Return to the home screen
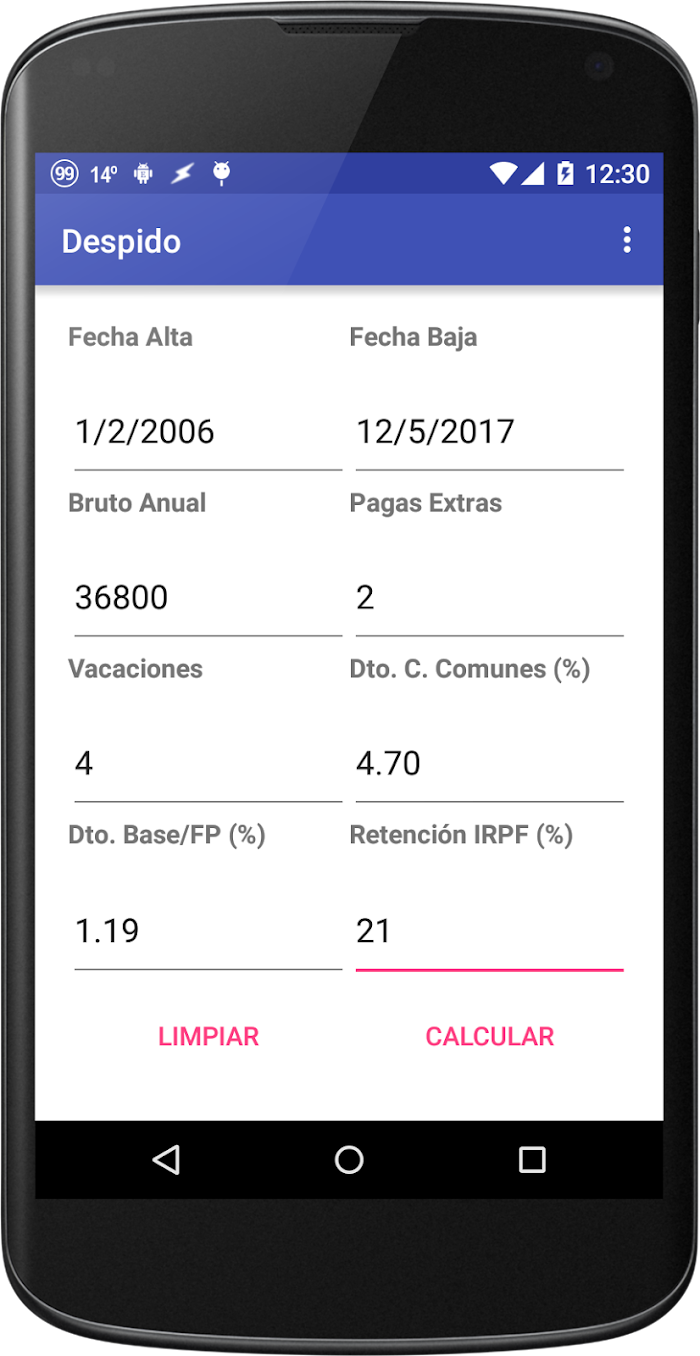Image resolution: width=700 pixels, height=1356 pixels. [x=349, y=1160]
